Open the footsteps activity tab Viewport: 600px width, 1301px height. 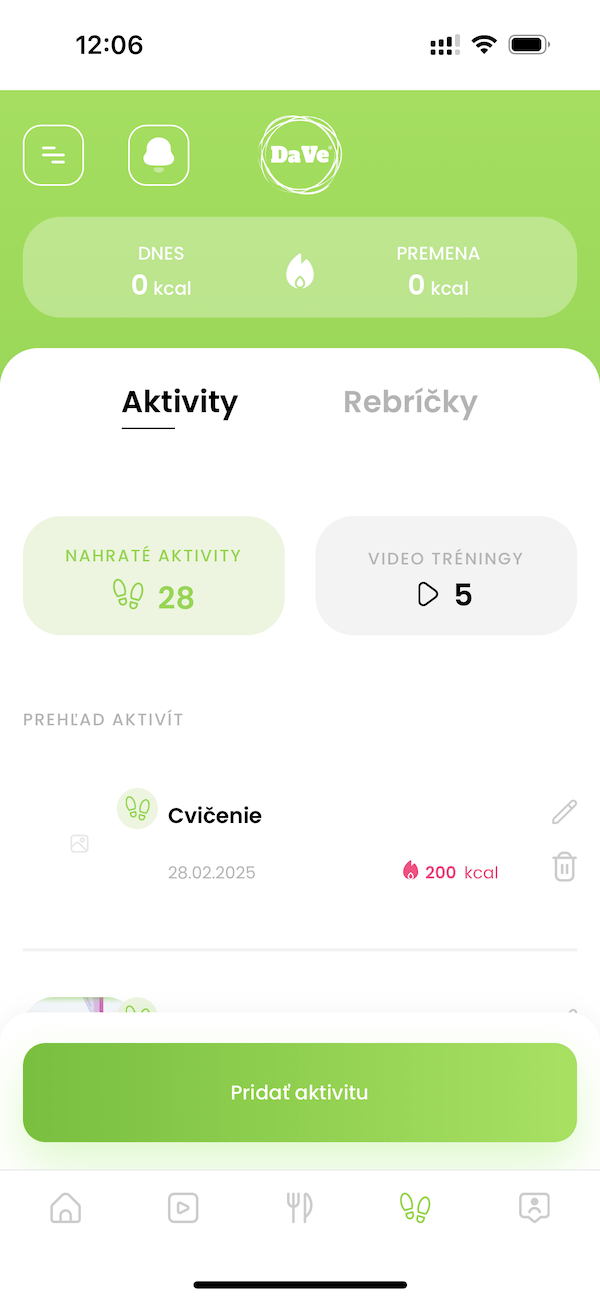click(415, 1207)
